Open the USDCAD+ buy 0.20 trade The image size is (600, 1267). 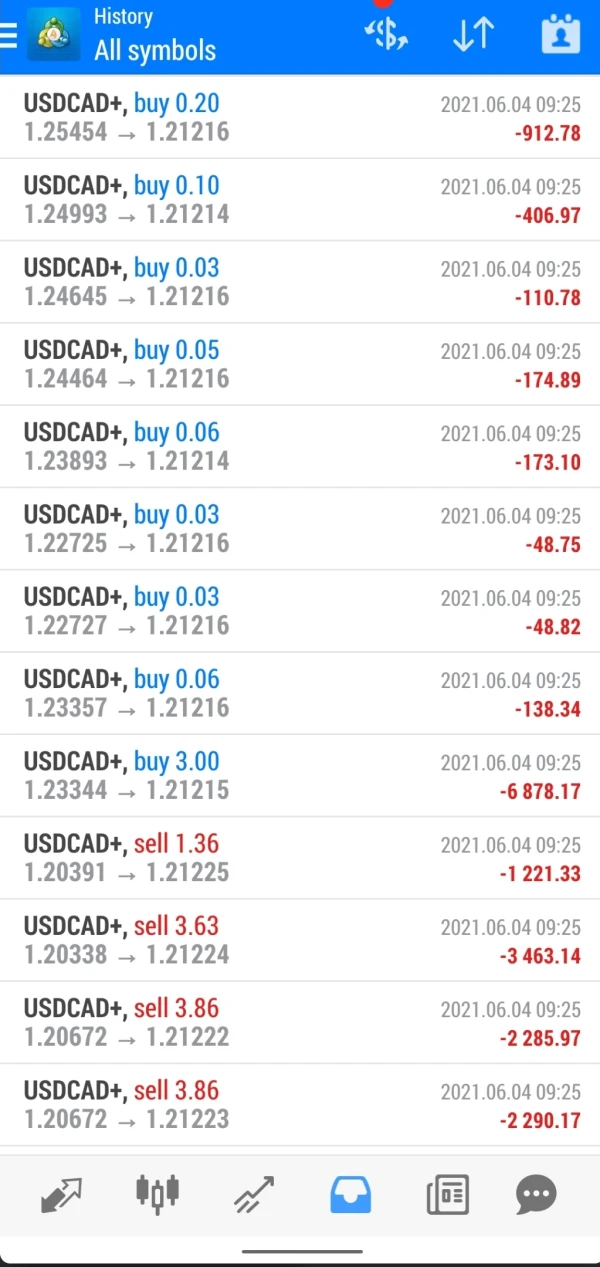point(300,117)
